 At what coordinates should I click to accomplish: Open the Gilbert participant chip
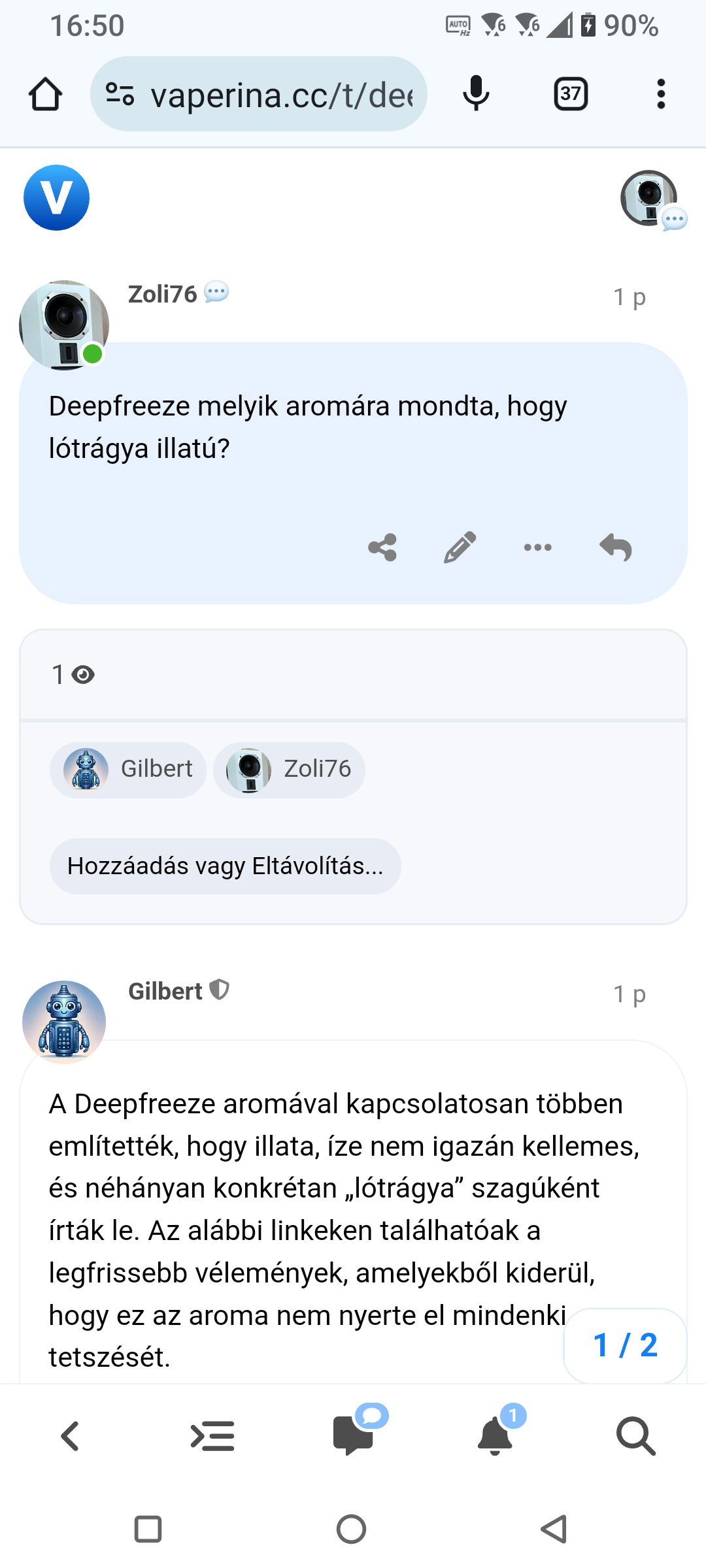(x=128, y=769)
